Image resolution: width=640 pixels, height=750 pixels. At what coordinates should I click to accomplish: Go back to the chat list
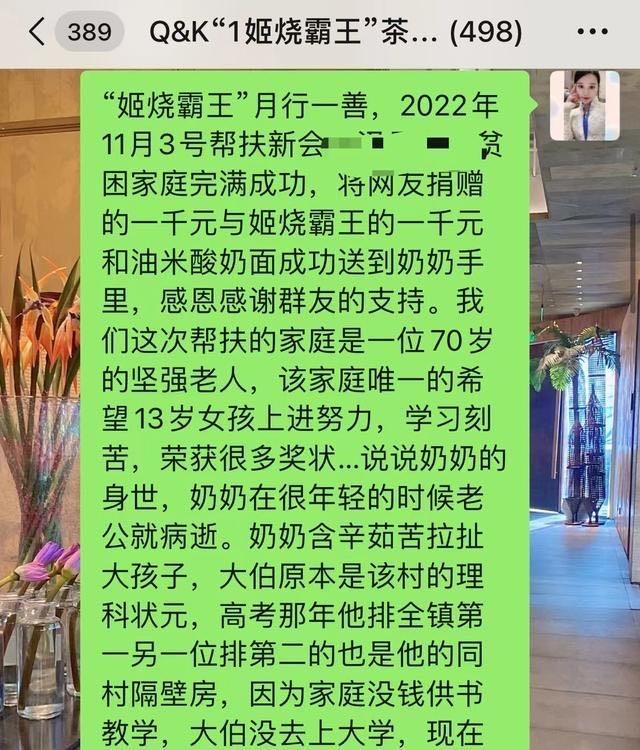(x=38, y=32)
